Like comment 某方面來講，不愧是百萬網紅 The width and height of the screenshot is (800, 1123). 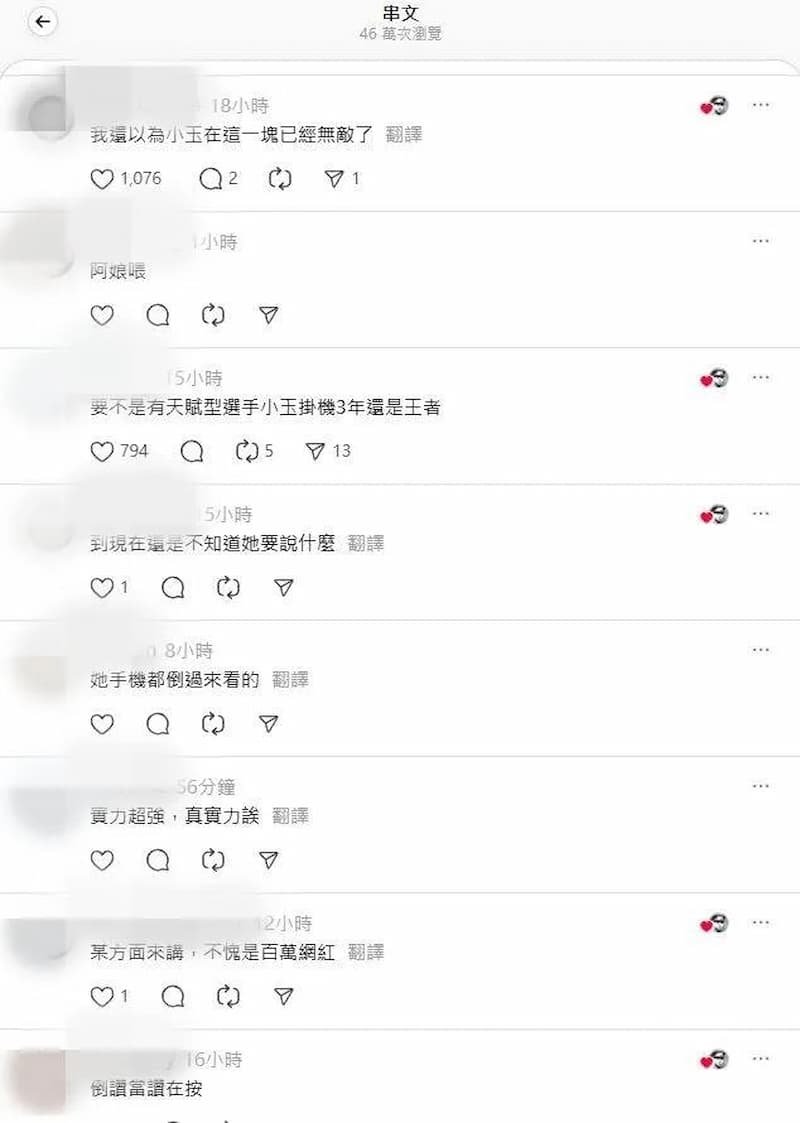tap(102, 996)
